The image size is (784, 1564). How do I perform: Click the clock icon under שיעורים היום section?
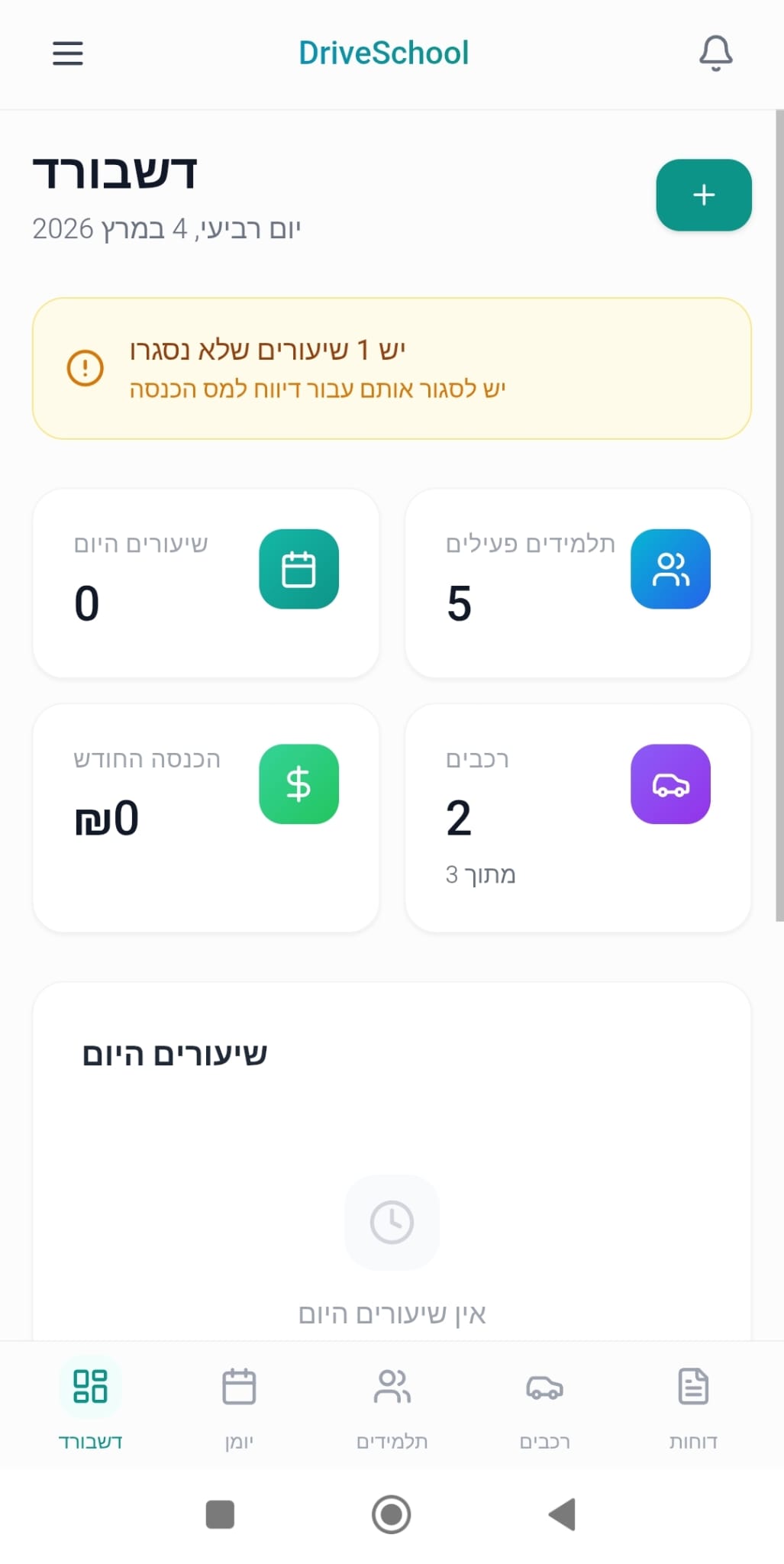point(392,1223)
